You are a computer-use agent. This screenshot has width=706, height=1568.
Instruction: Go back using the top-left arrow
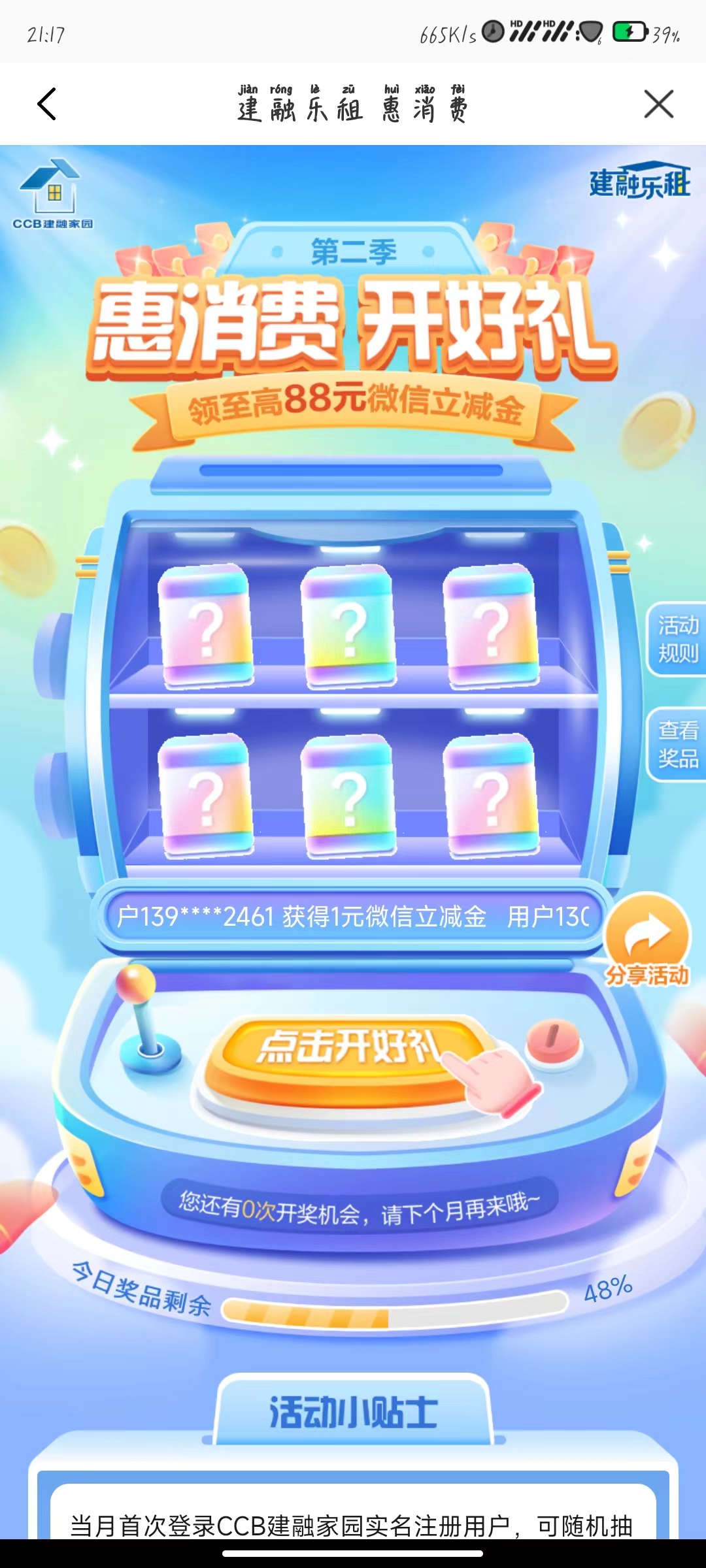pyautogui.click(x=47, y=105)
